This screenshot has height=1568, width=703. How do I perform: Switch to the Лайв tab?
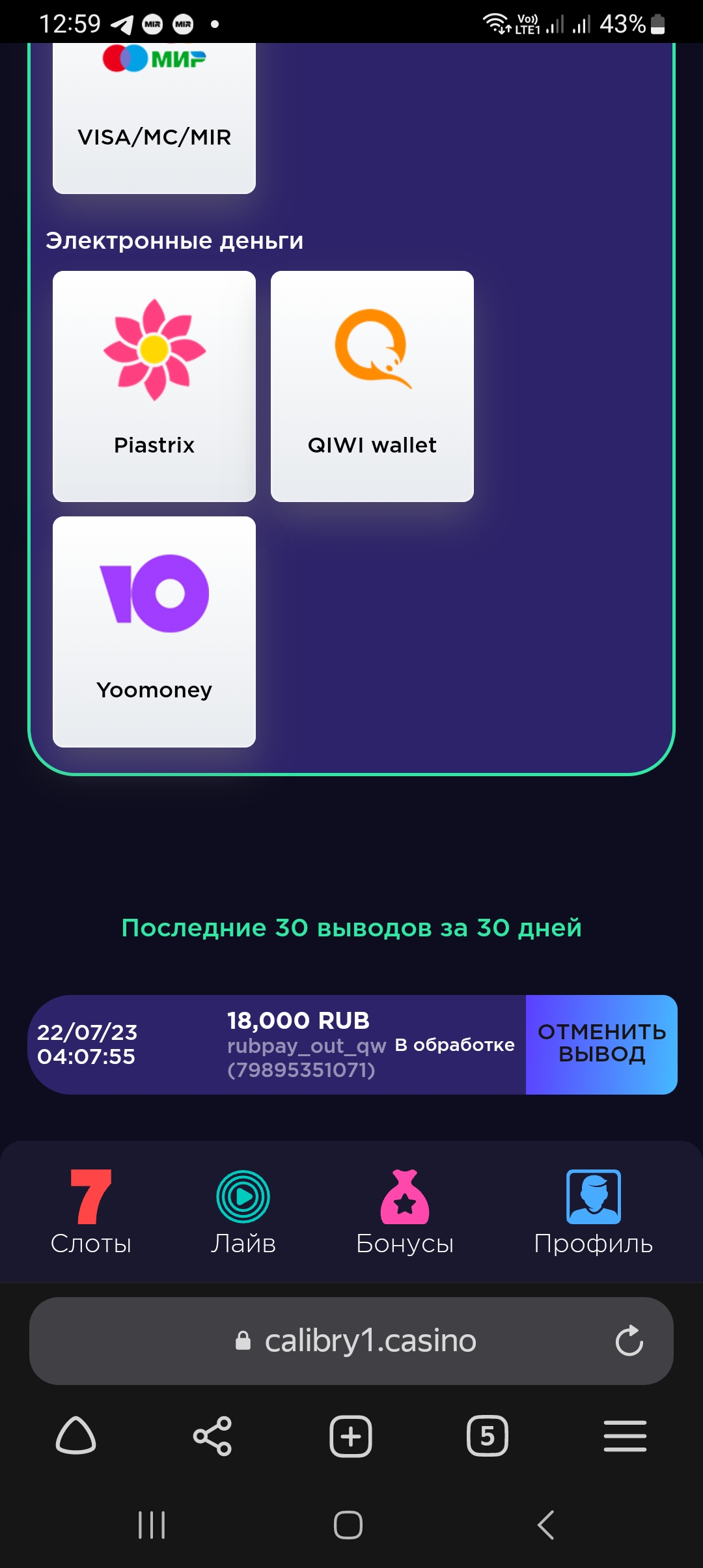tap(243, 1212)
